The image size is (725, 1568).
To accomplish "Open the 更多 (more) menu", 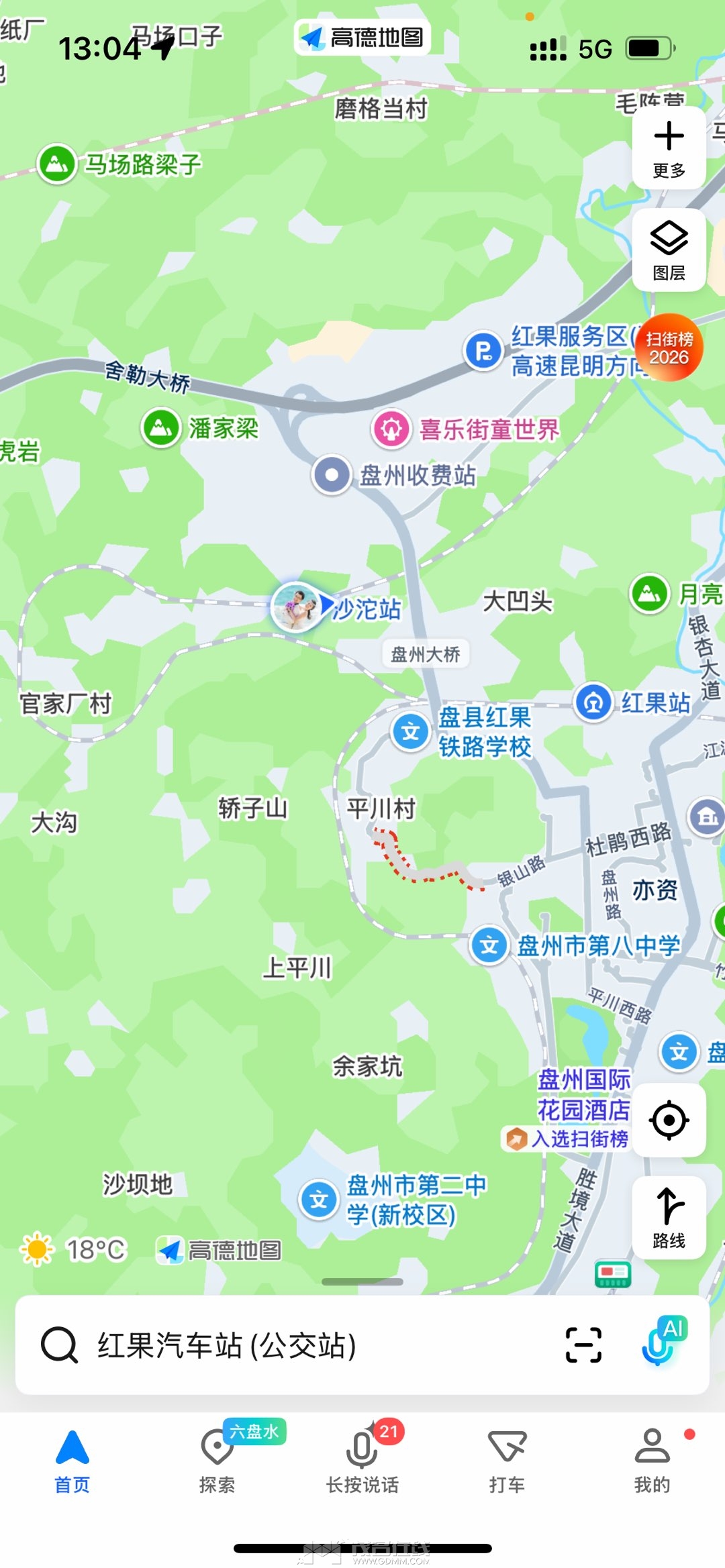I will click(669, 148).
